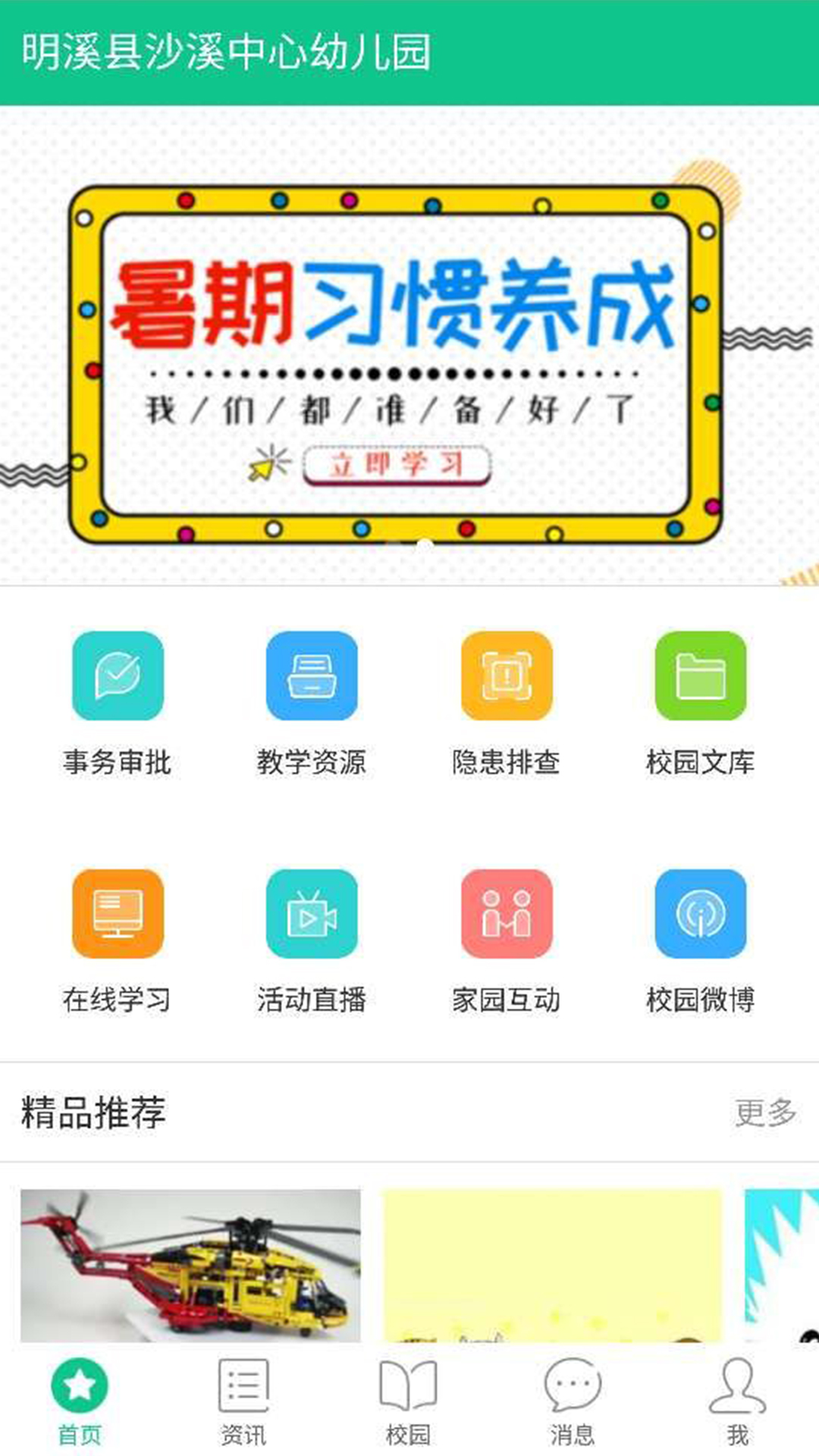Tap 更多 next to 精品推荐
Viewport: 819px width, 1456px height.
tap(764, 1112)
